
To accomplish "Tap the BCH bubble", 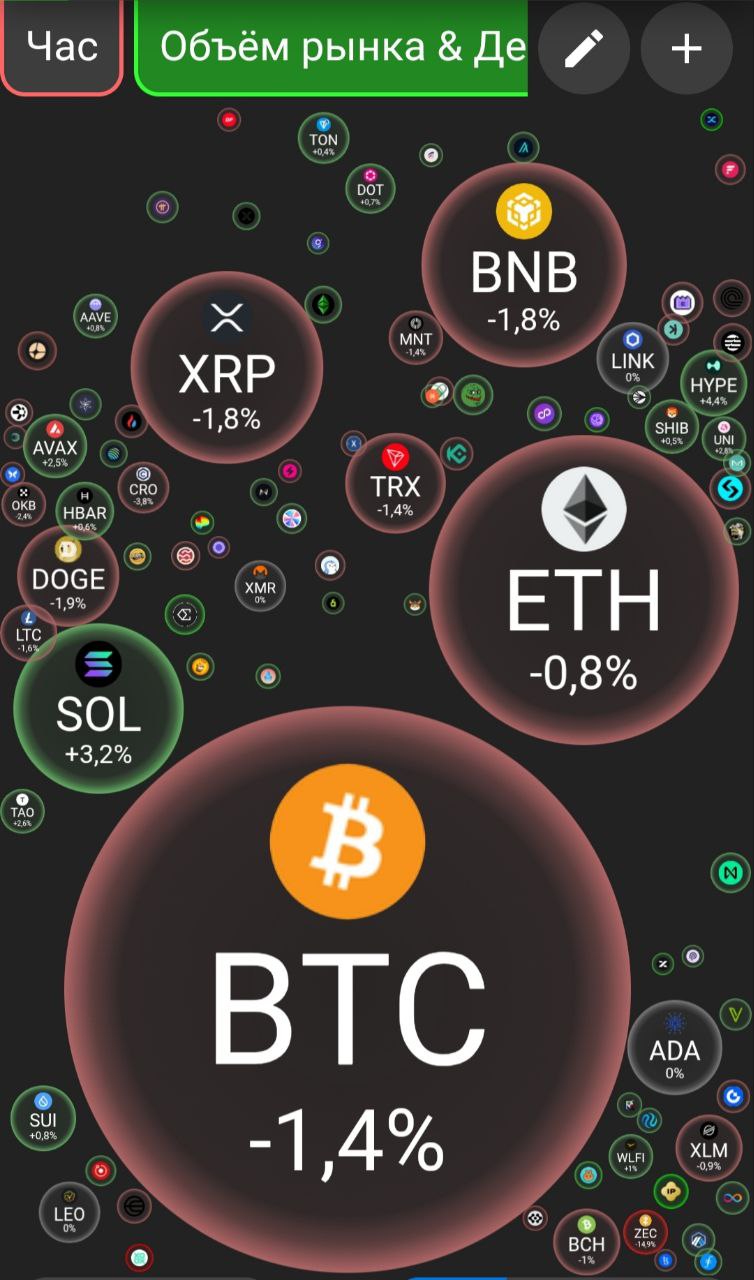I will click(x=587, y=1238).
